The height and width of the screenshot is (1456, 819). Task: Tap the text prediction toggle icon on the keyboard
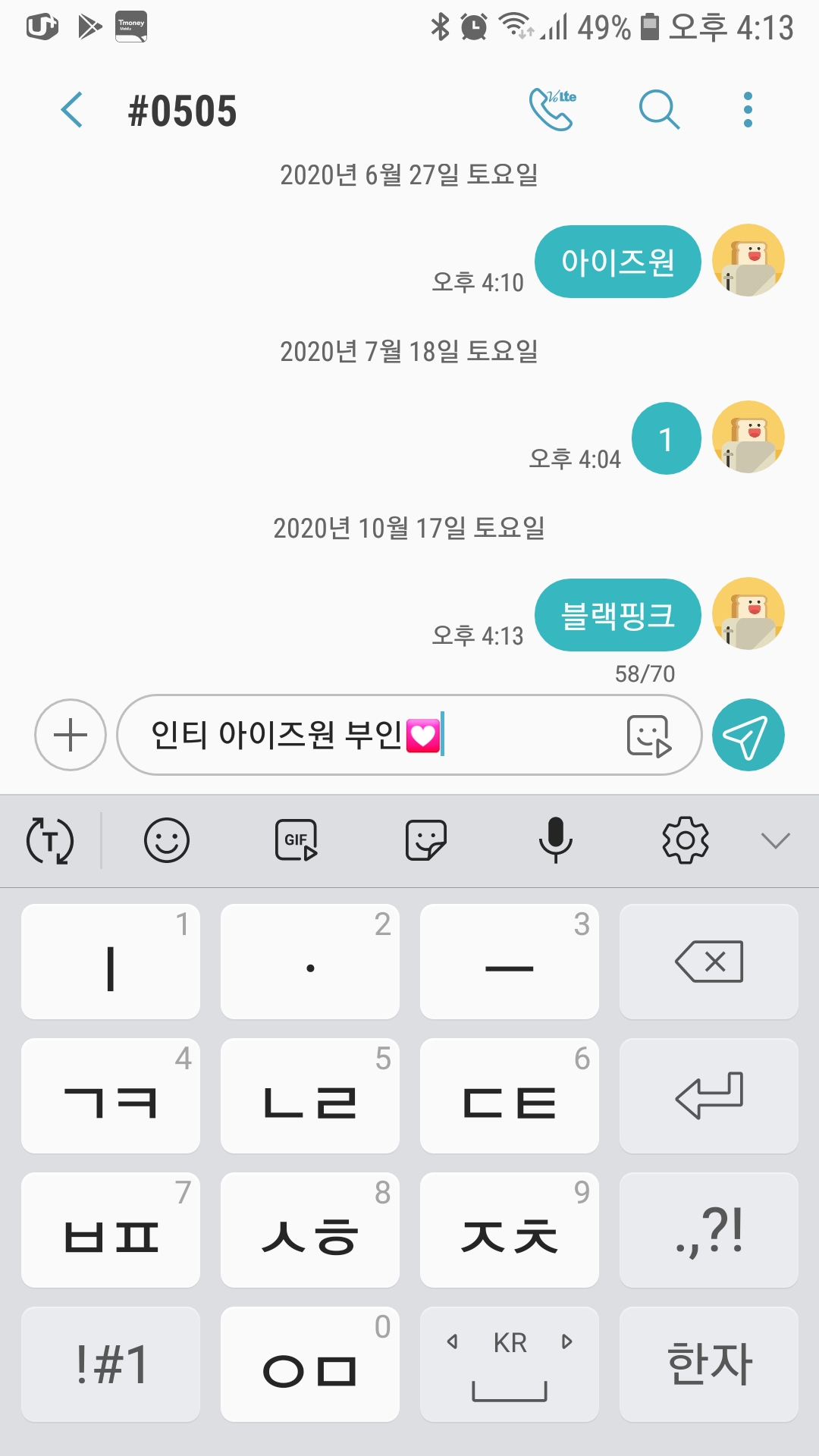click(49, 840)
